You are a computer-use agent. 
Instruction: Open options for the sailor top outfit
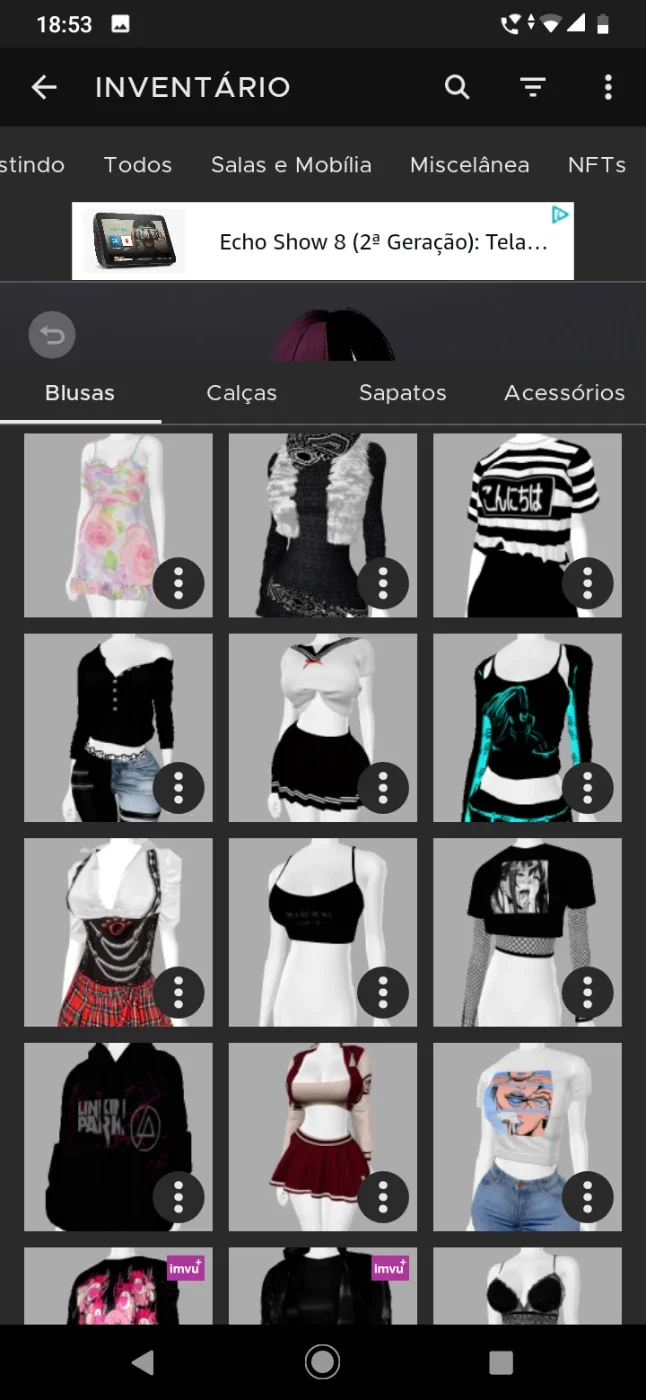[383, 788]
